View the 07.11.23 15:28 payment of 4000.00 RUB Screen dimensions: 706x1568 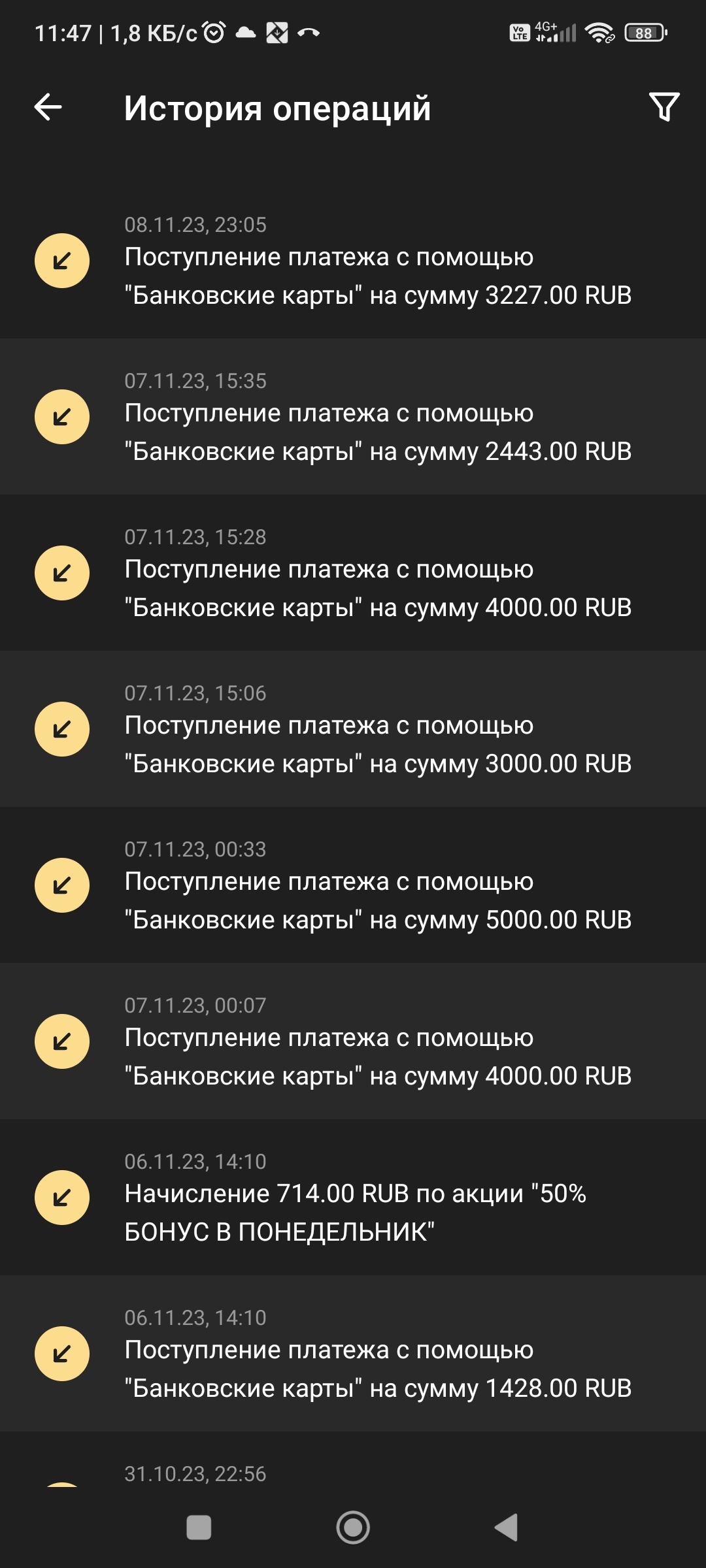(353, 573)
